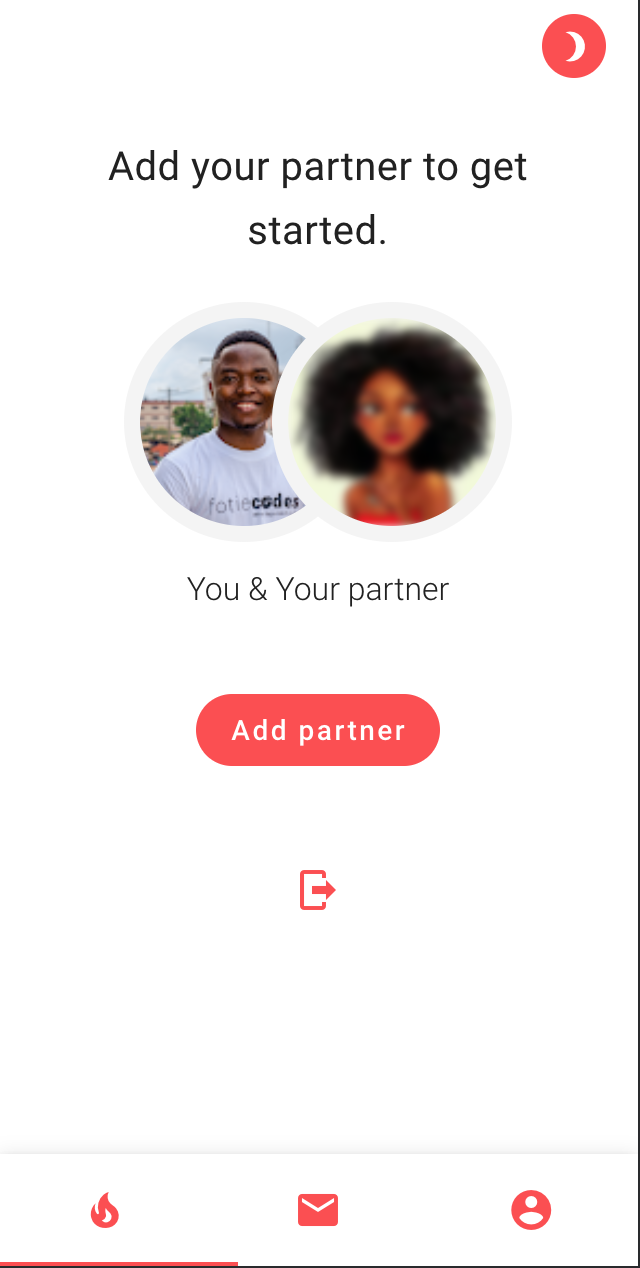The width and height of the screenshot is (640, 1268).
Task: Tap the Add partner button
Action: pos(318,730)
